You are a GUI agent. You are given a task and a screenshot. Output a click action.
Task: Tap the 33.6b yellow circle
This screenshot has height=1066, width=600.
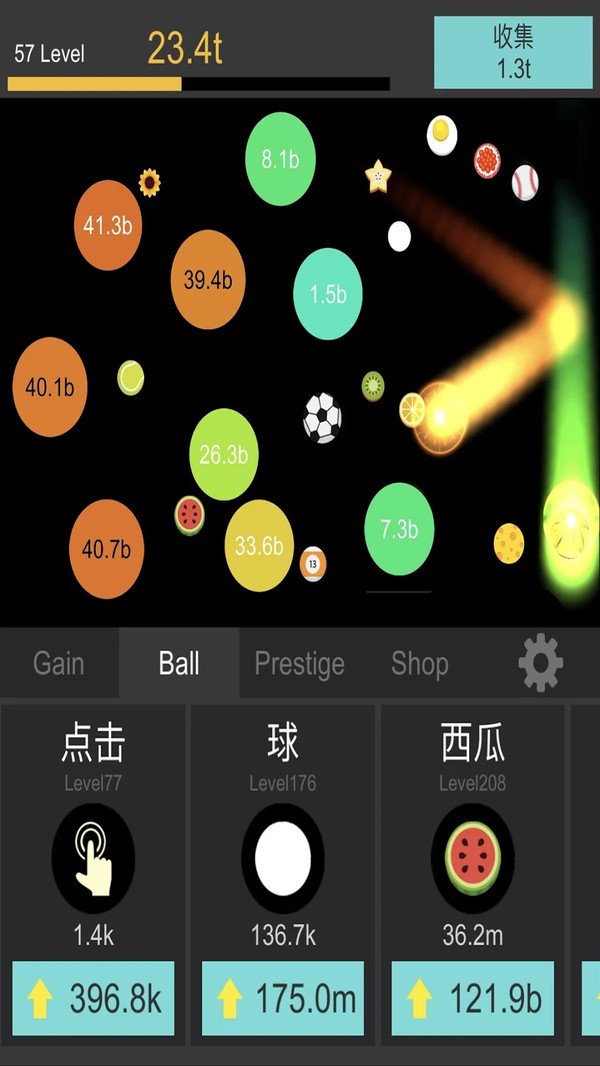[259, 545]
